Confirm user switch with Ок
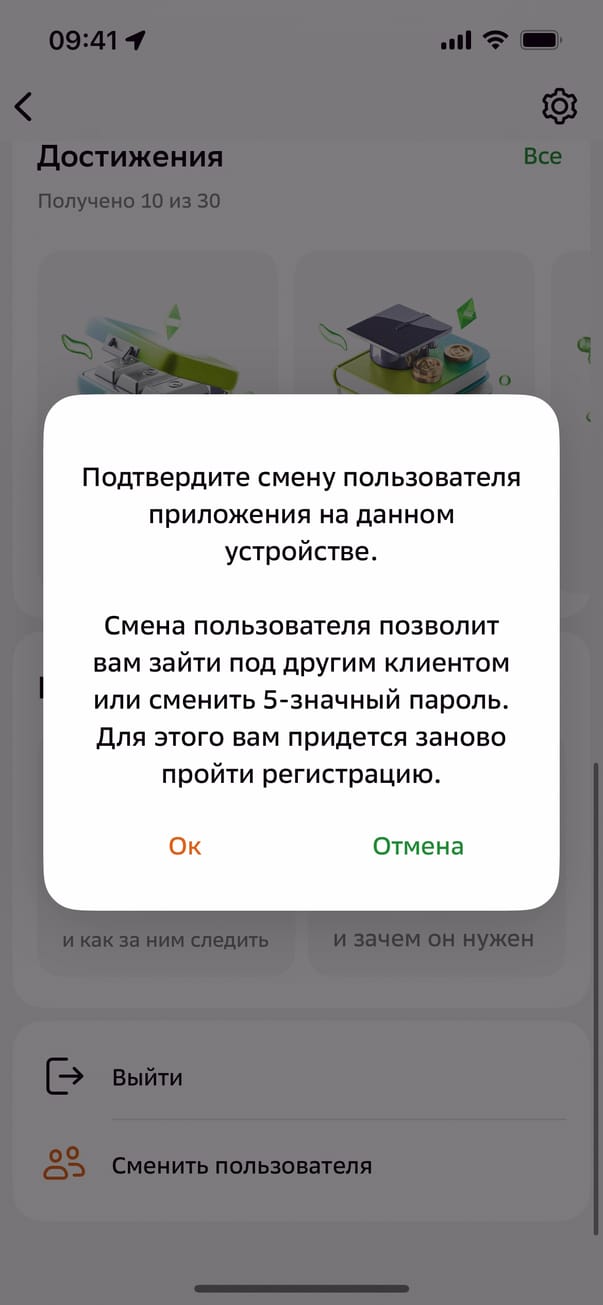603x1305 pixels. point(185,846)
